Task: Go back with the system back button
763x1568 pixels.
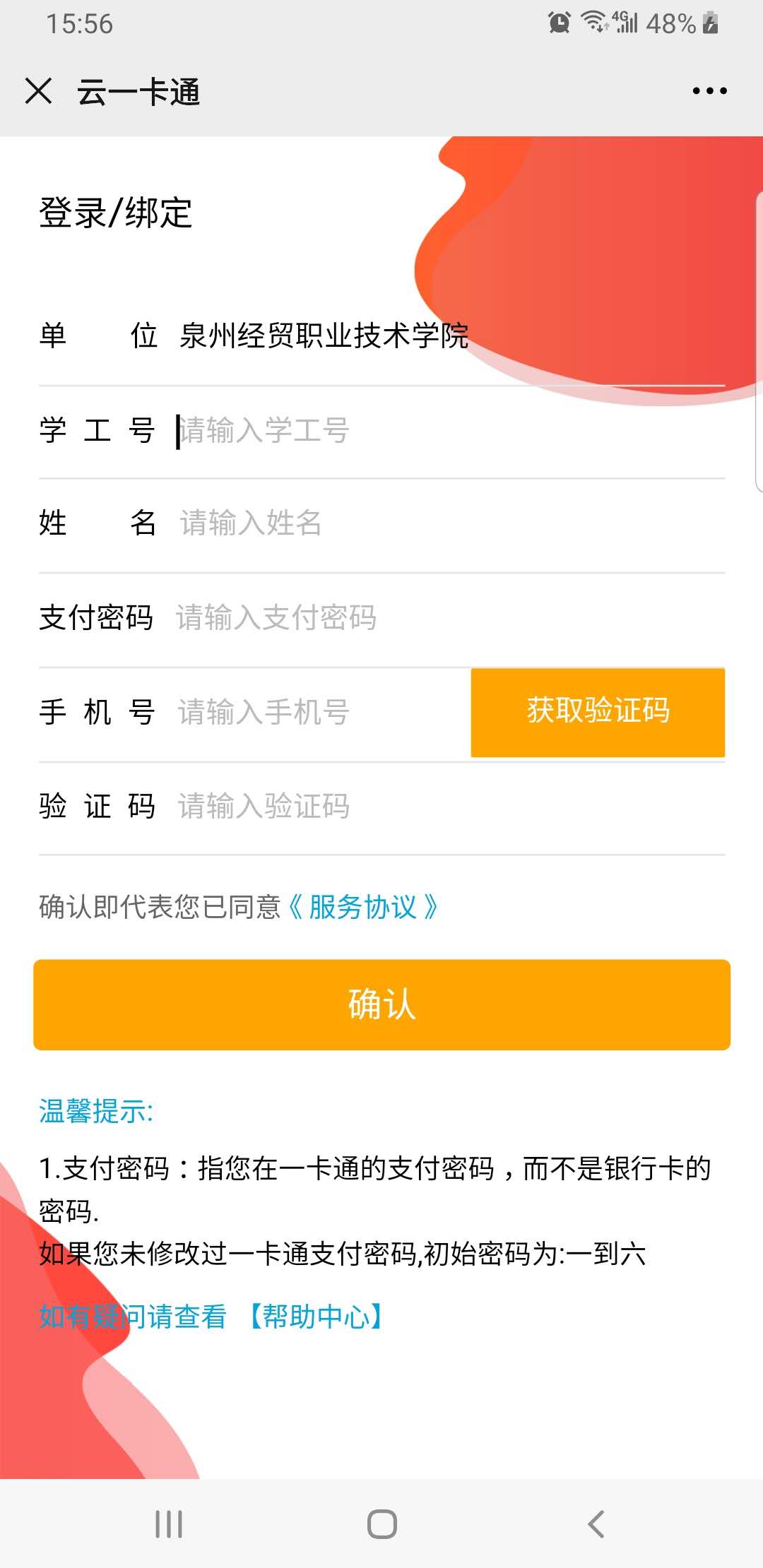Action: click(596, 1524)
